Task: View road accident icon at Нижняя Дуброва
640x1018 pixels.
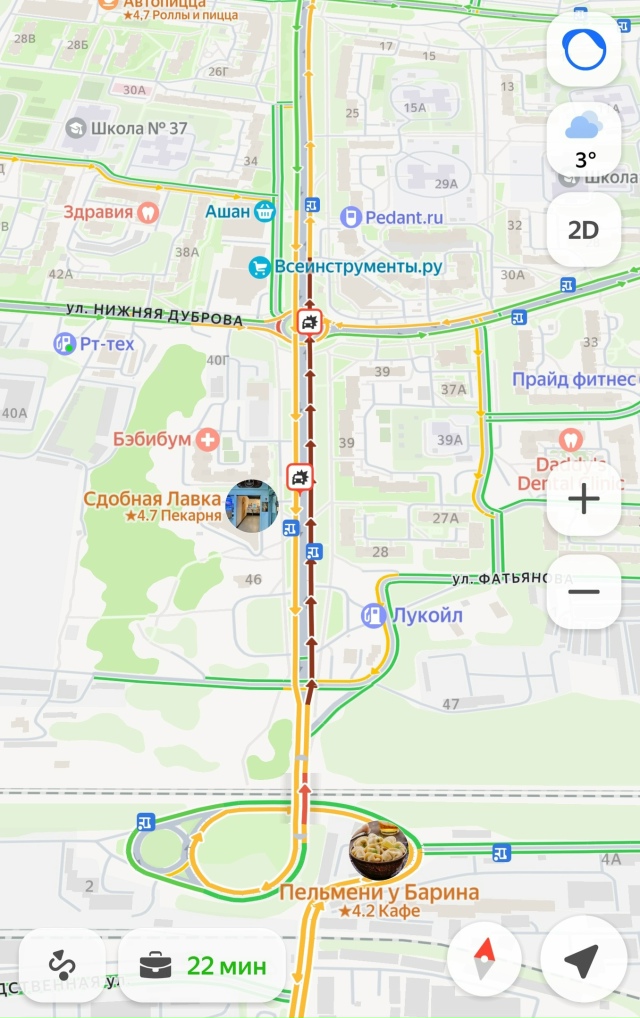Action: click(x=309, y=322)
